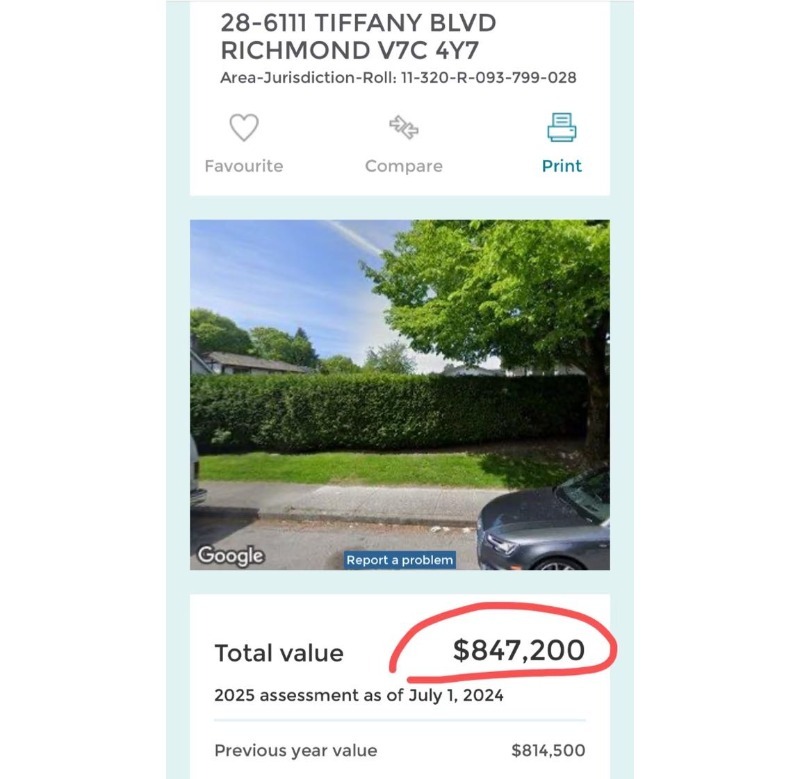
Task: Tap the Compare button
Action: 403,143
